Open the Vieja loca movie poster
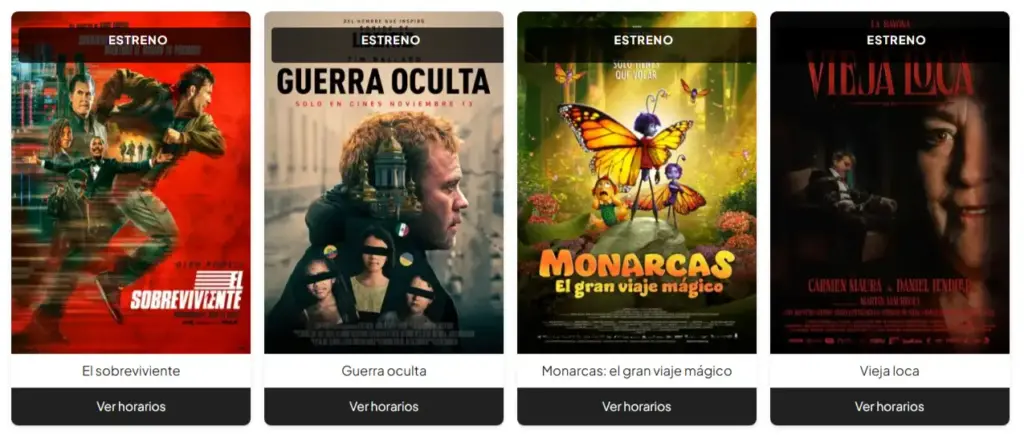The image size is (1024, 443). (890, 200)
